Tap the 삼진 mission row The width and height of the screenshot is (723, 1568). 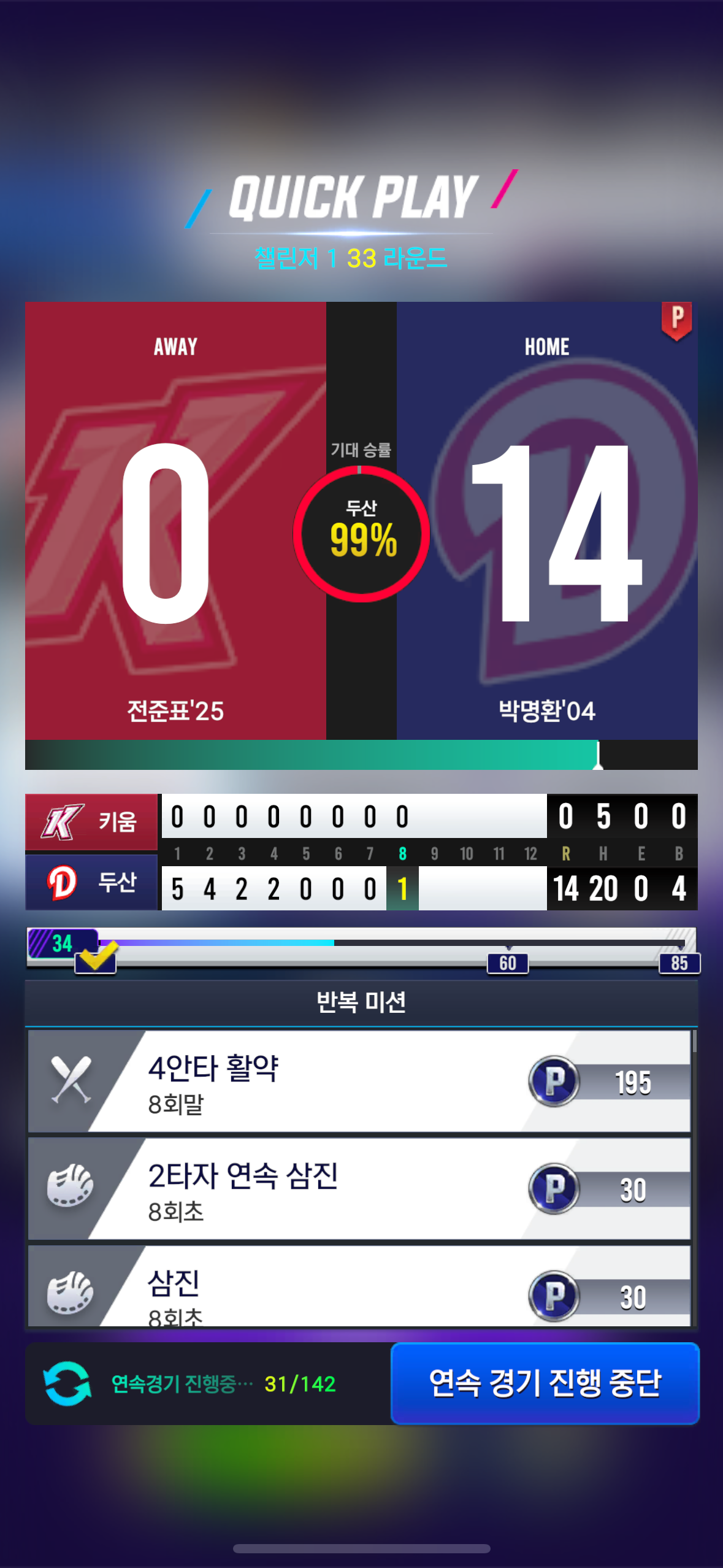pyautogui.click(x=359, y=1287)
